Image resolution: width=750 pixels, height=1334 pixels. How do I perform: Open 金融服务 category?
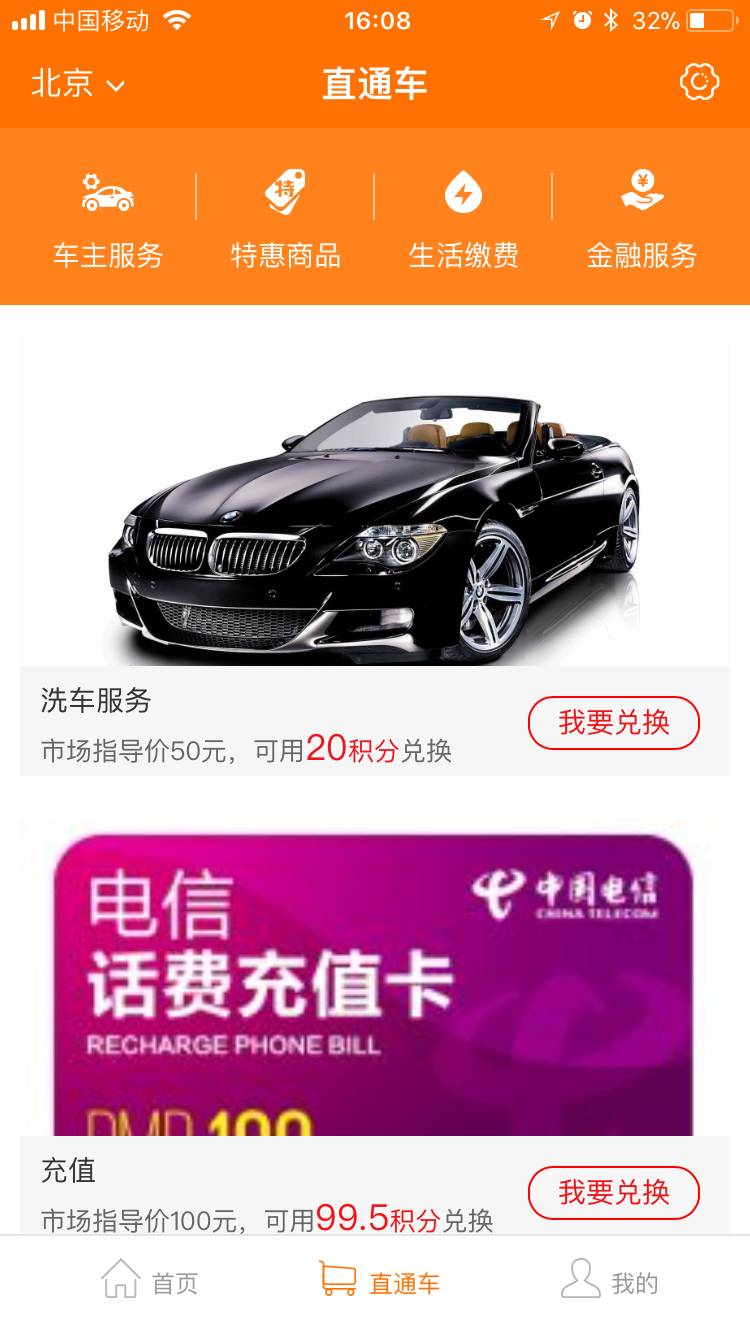[641, 219]
